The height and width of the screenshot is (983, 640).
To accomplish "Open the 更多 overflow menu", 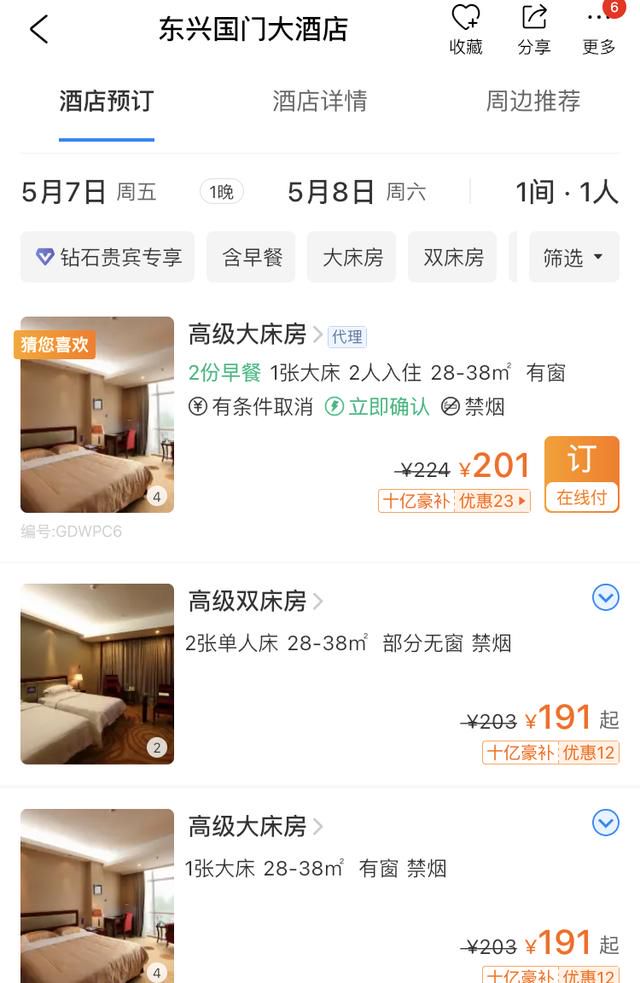I will (x=599, y=30).
